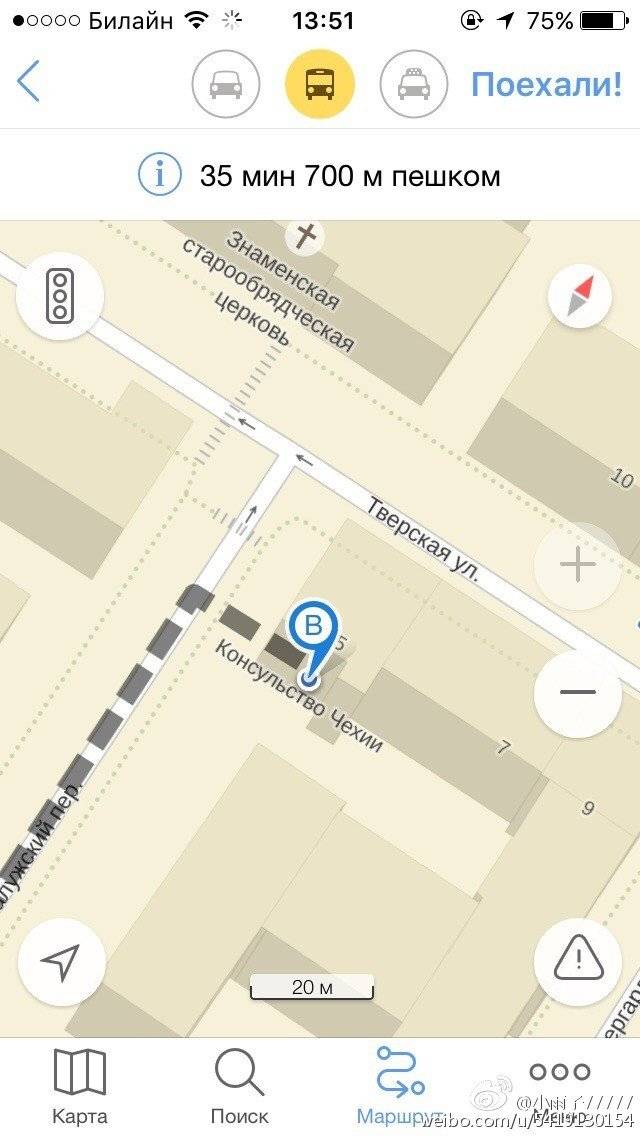
Task: Toggle the traffic lights layer
Action: [x=60, y=297]
